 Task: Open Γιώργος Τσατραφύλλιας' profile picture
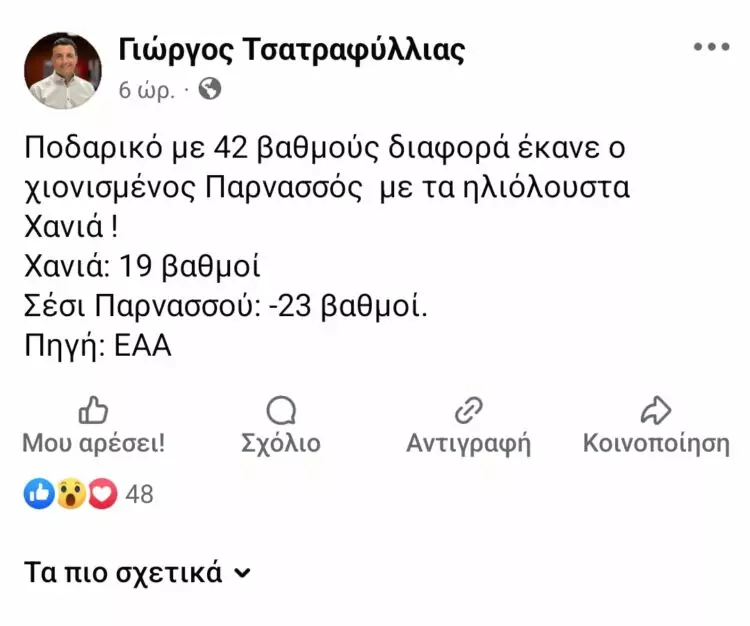tap(63, 70)
